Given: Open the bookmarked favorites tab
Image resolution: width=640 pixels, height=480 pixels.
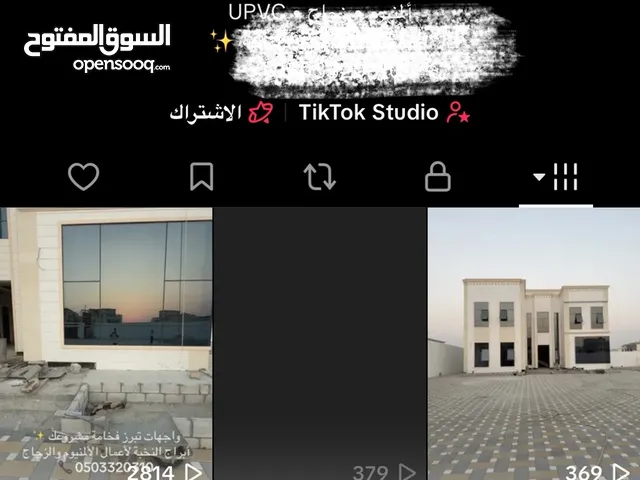Looking at the screenshot, I should coord(202,177).
